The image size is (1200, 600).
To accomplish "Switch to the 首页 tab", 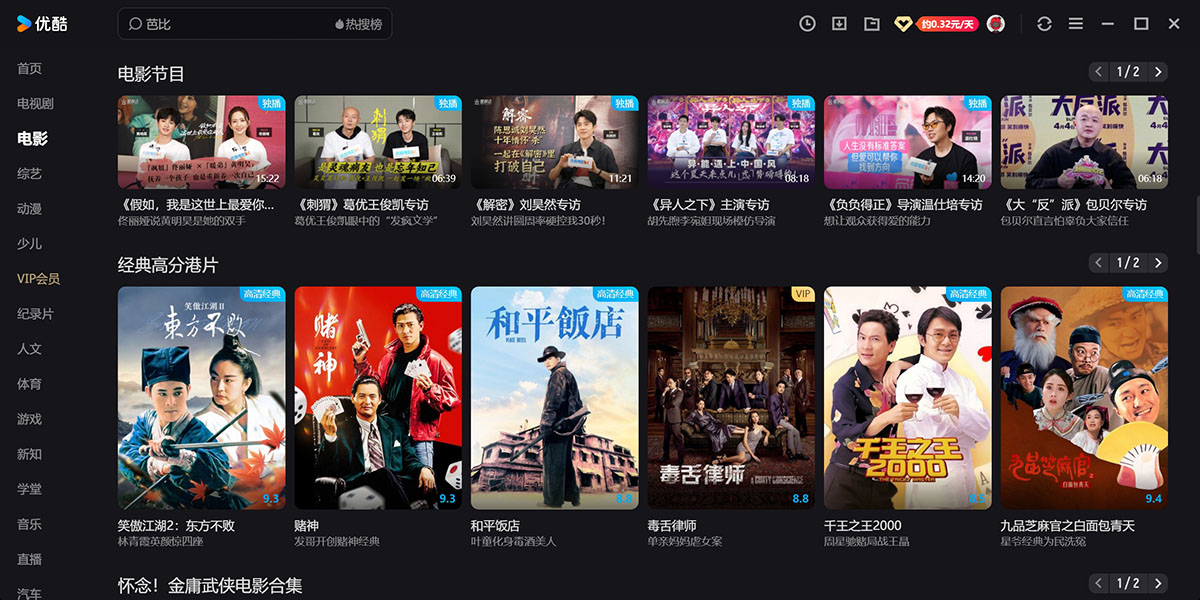I will (29, 69).
